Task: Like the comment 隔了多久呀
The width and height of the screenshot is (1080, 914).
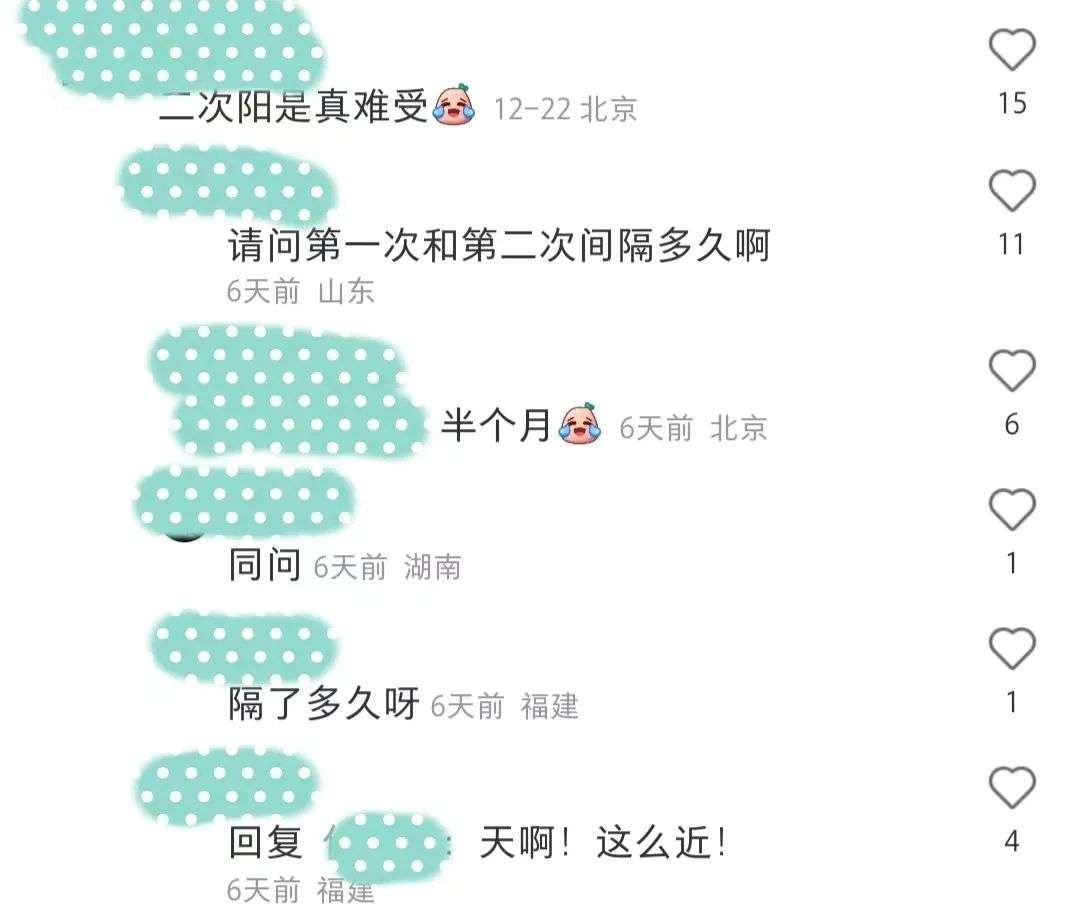Action: point(1012,650)
